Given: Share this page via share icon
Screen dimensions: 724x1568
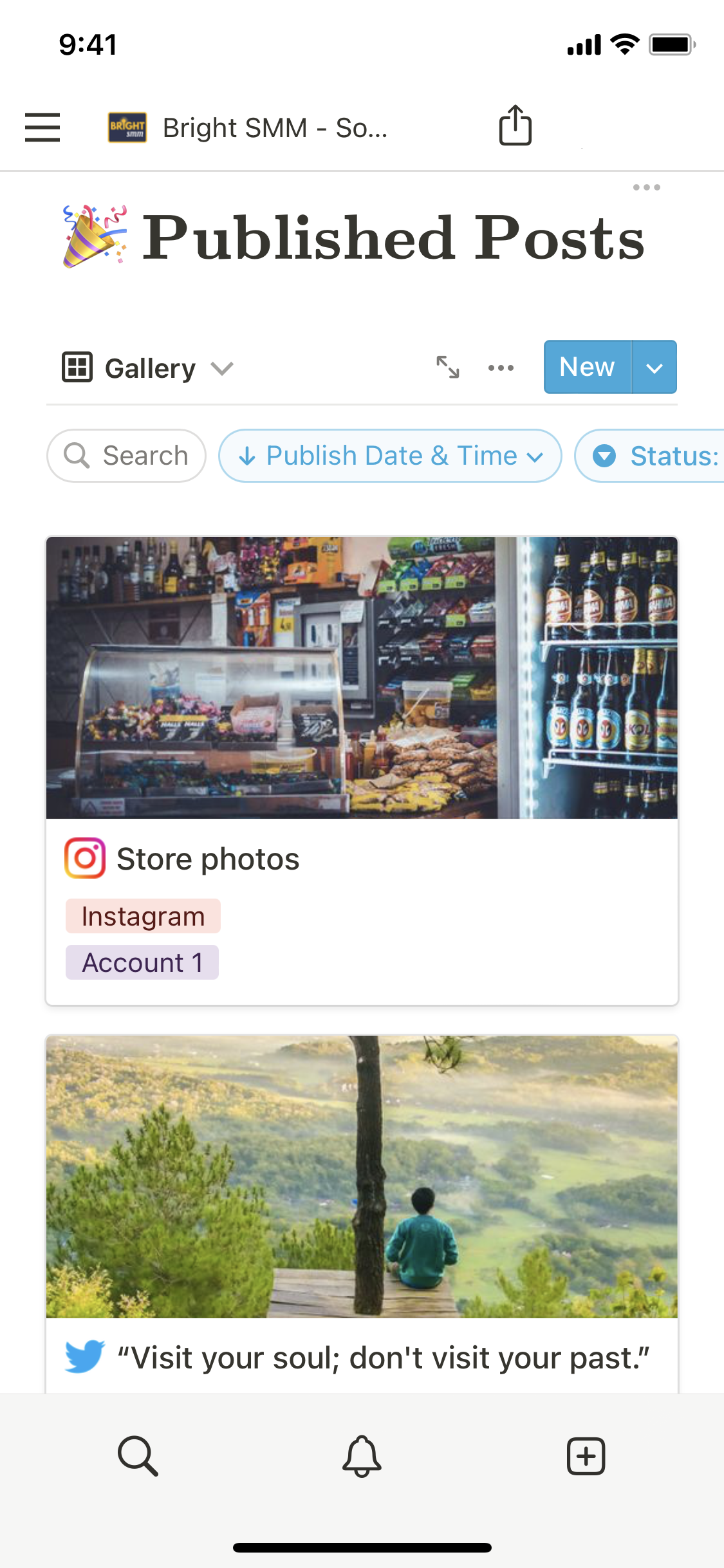Looking at the screenshot, I should pos(515,126).
